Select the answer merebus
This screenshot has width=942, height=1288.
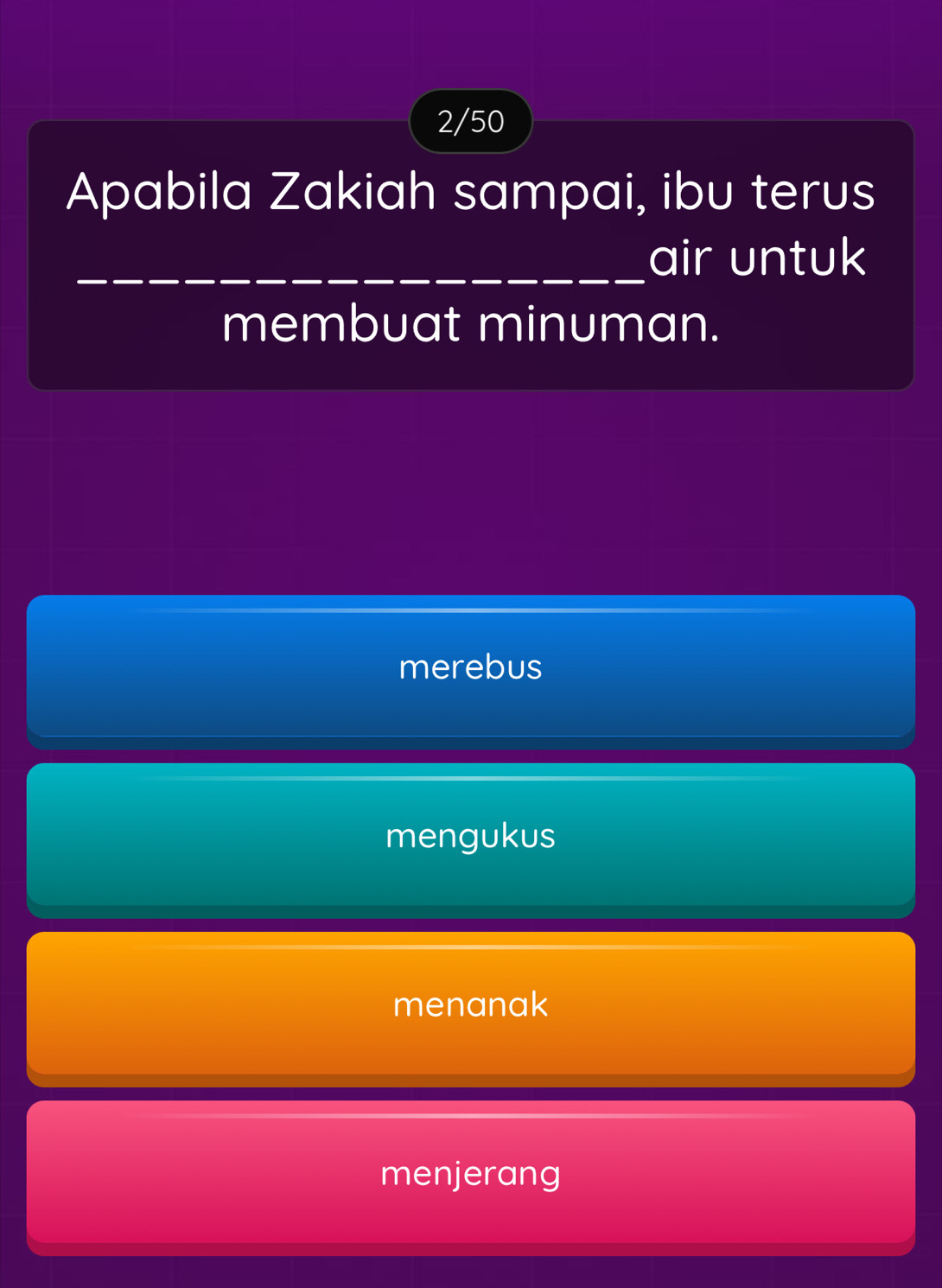(470, 667)
